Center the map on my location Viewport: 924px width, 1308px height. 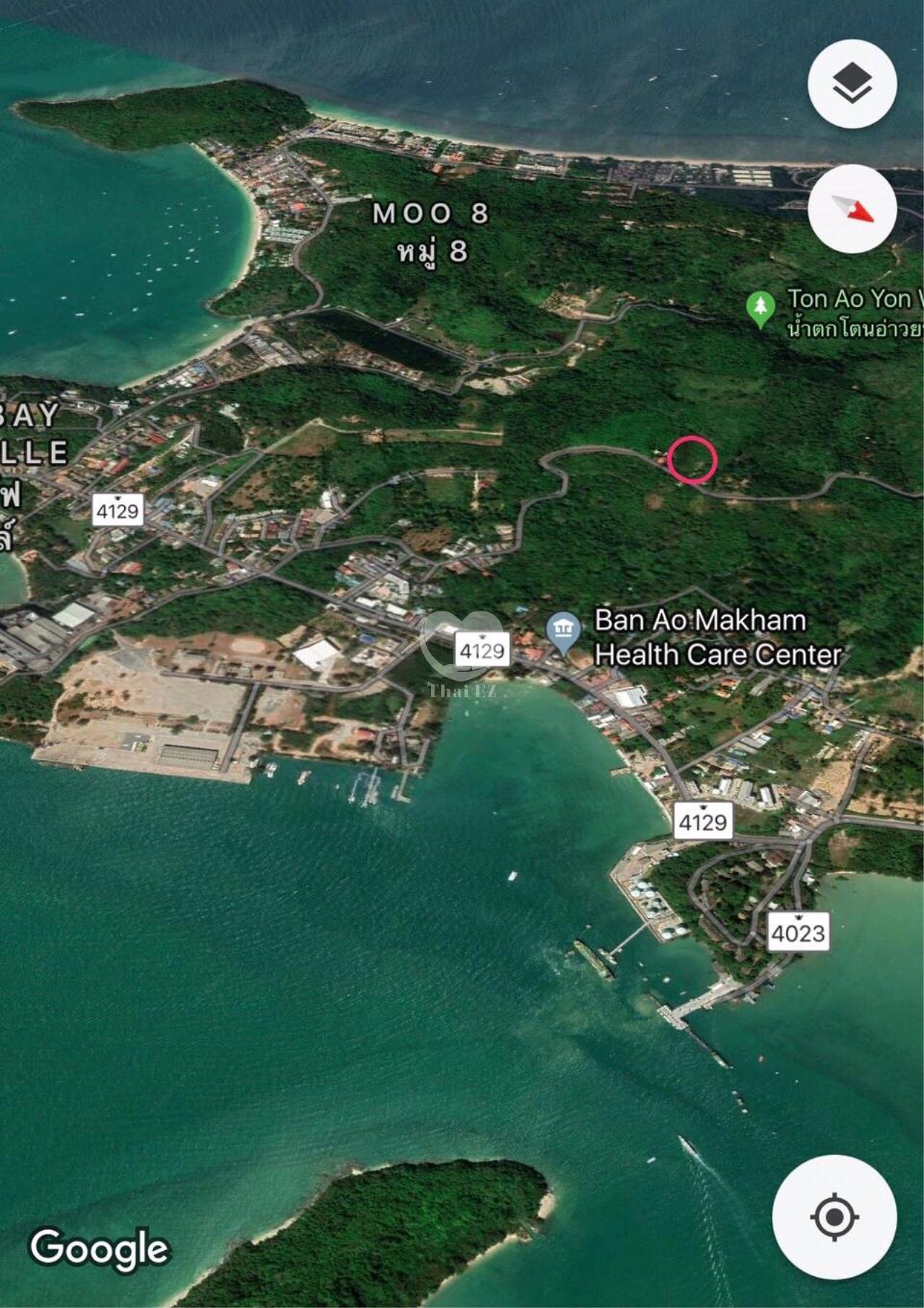coord(834,1216)
